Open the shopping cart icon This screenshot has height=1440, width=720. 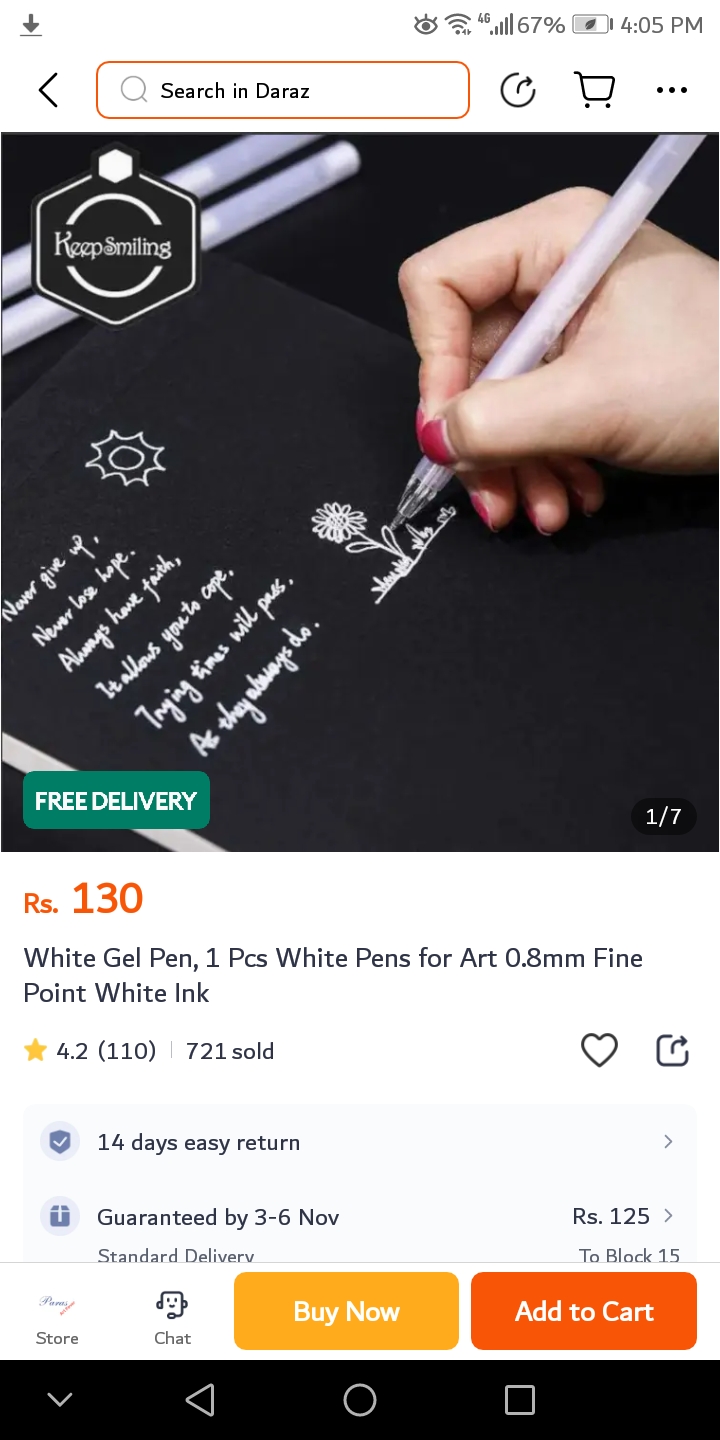point(594,90)
